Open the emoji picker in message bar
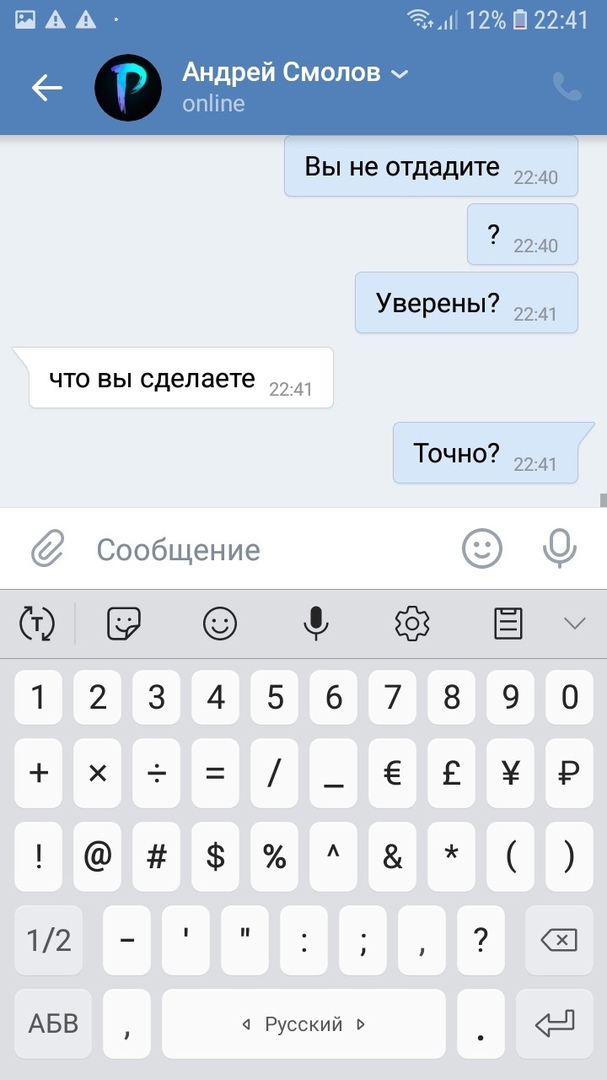 pyautogui.click(x=481, y=548)
